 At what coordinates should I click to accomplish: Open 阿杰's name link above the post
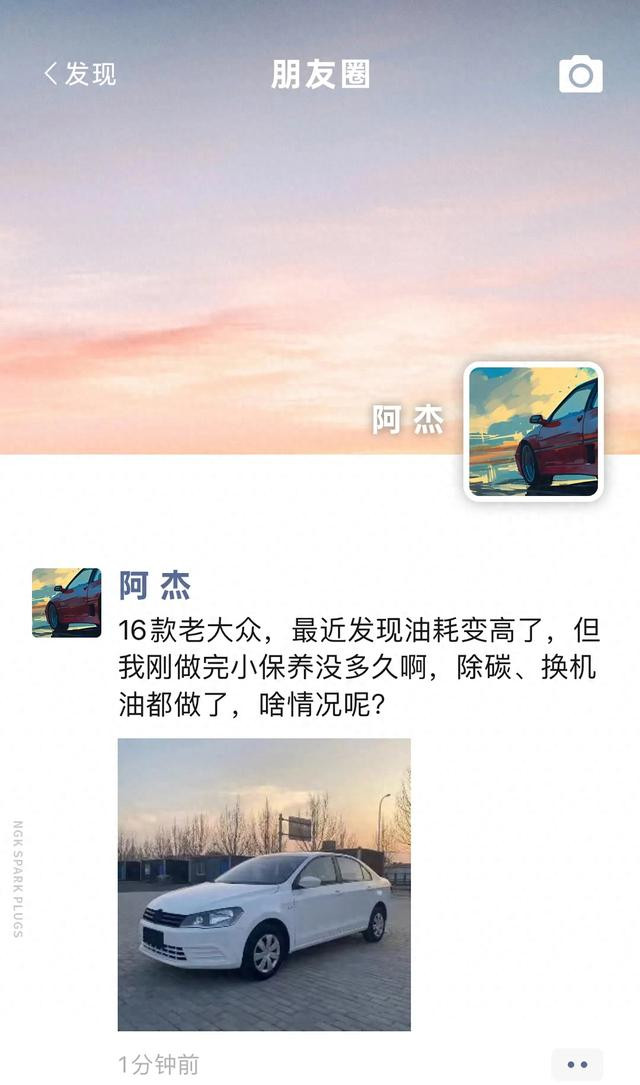(154, 585)
